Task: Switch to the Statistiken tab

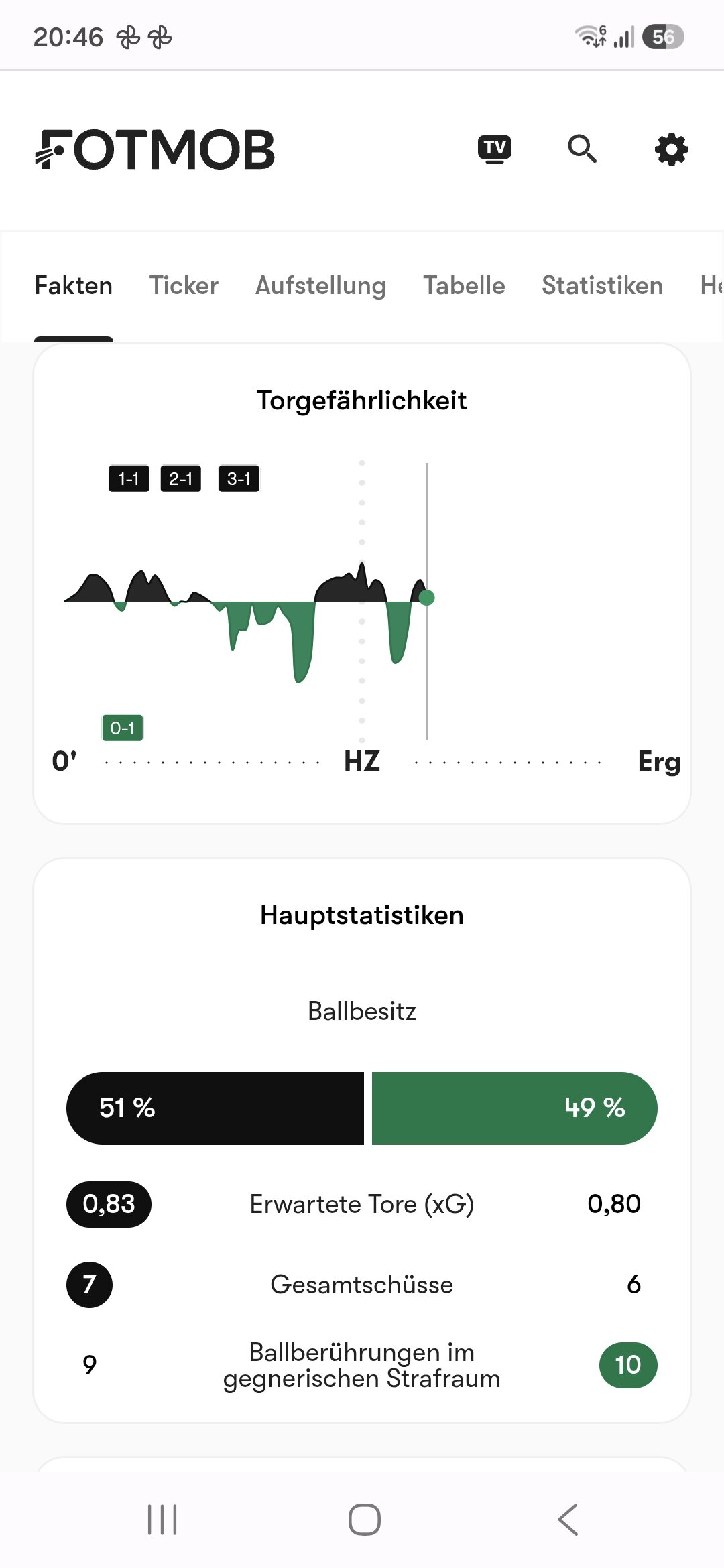Action: point(602,285)
